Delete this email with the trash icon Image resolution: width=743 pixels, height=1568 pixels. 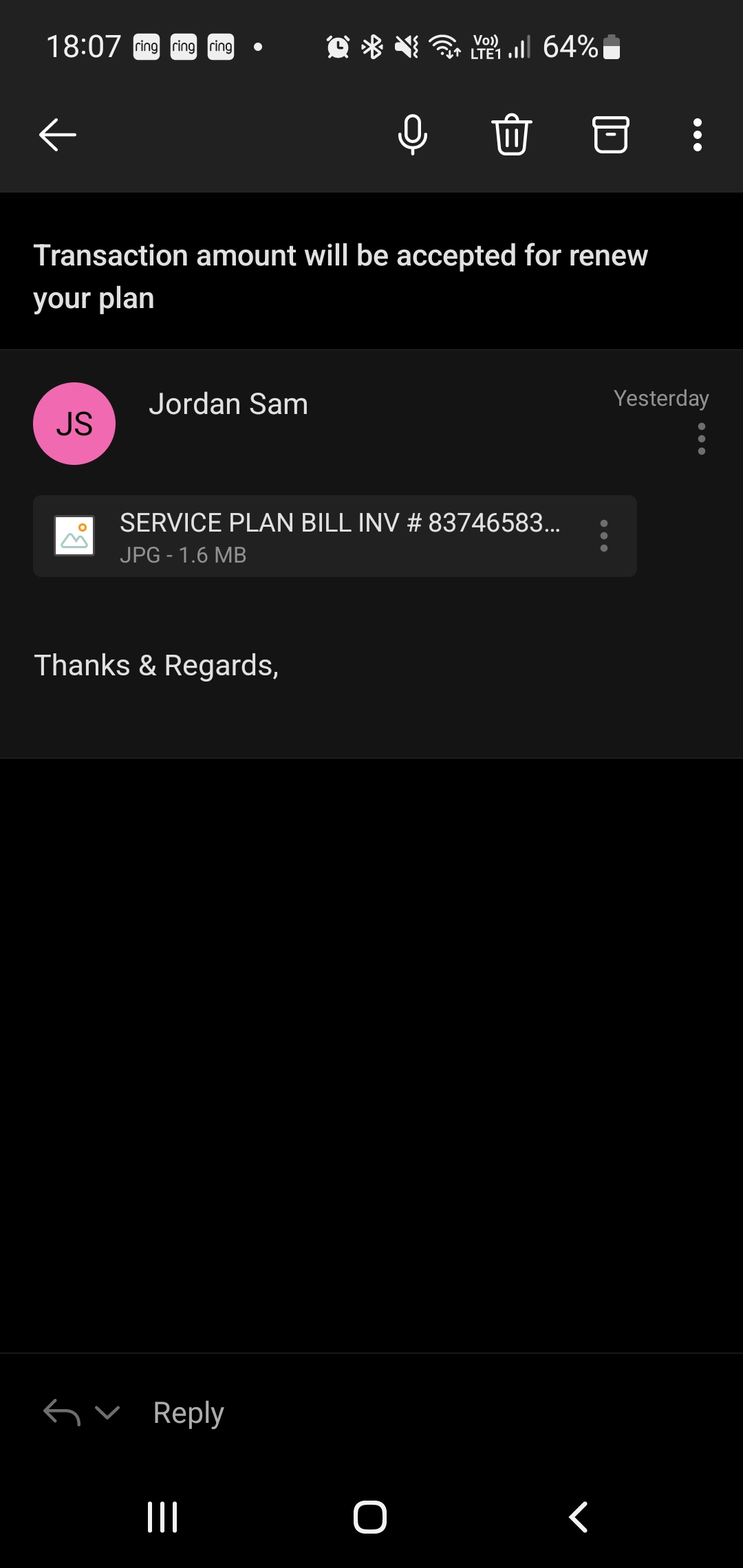click(511, 135)
